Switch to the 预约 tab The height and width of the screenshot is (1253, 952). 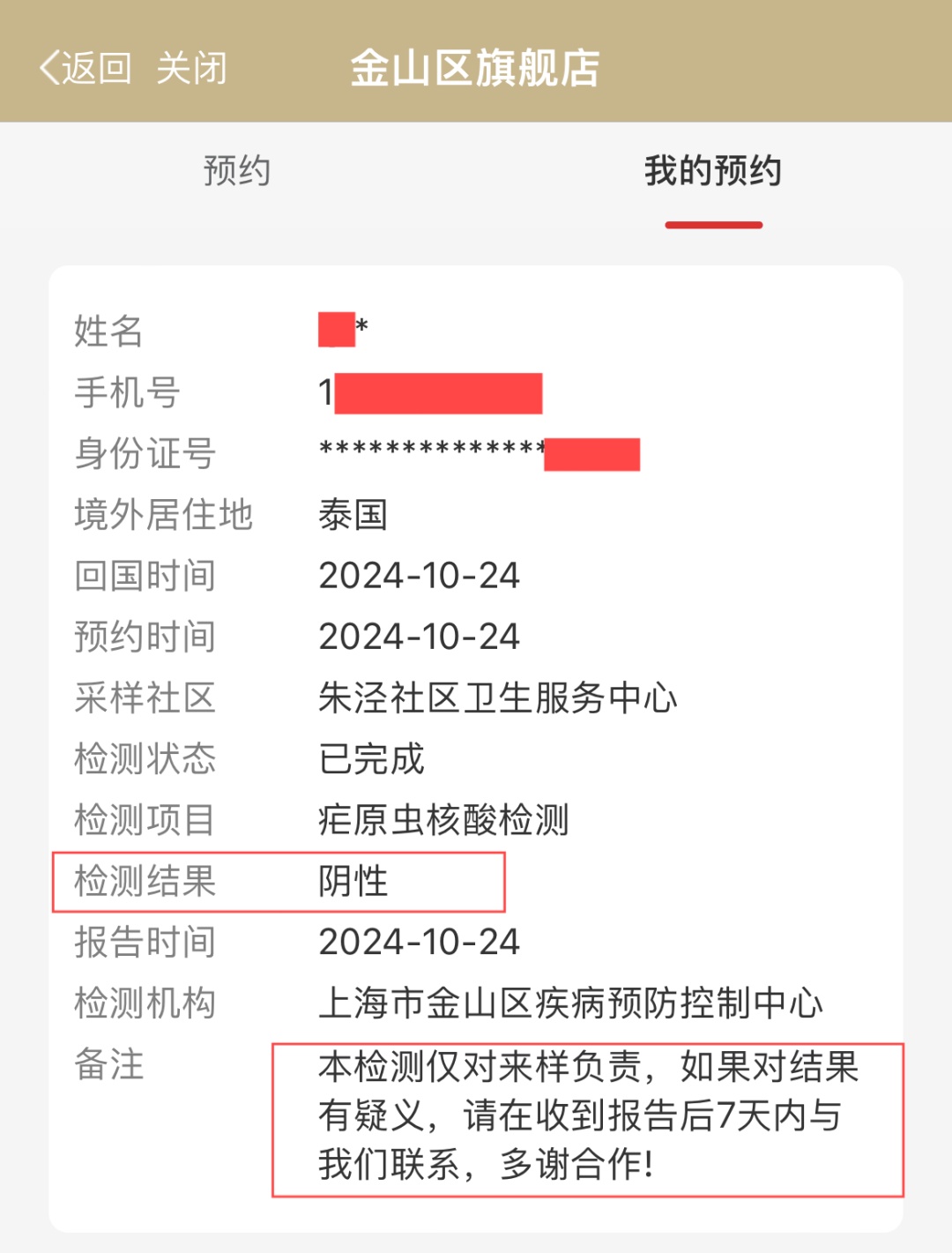pos(237,171)
